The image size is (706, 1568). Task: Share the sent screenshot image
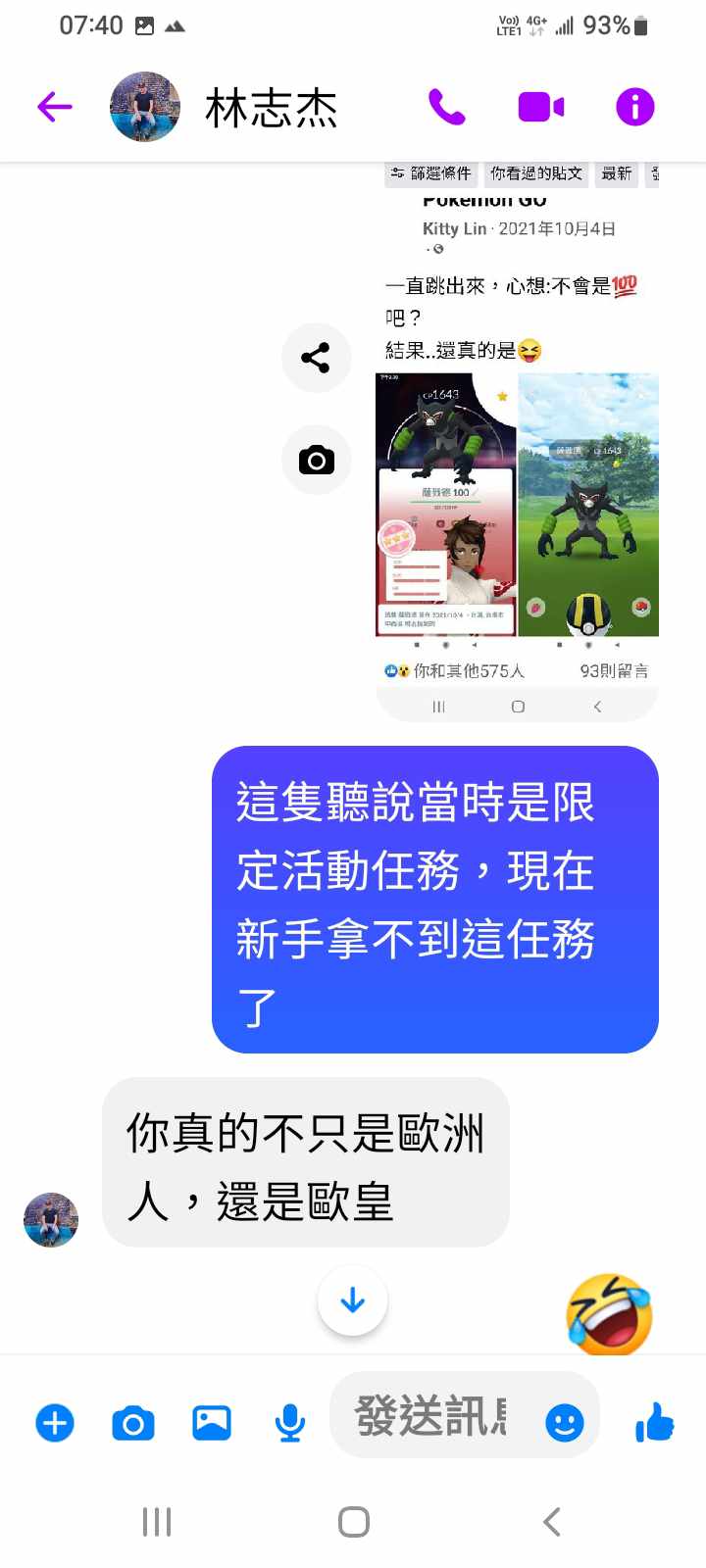316,358
